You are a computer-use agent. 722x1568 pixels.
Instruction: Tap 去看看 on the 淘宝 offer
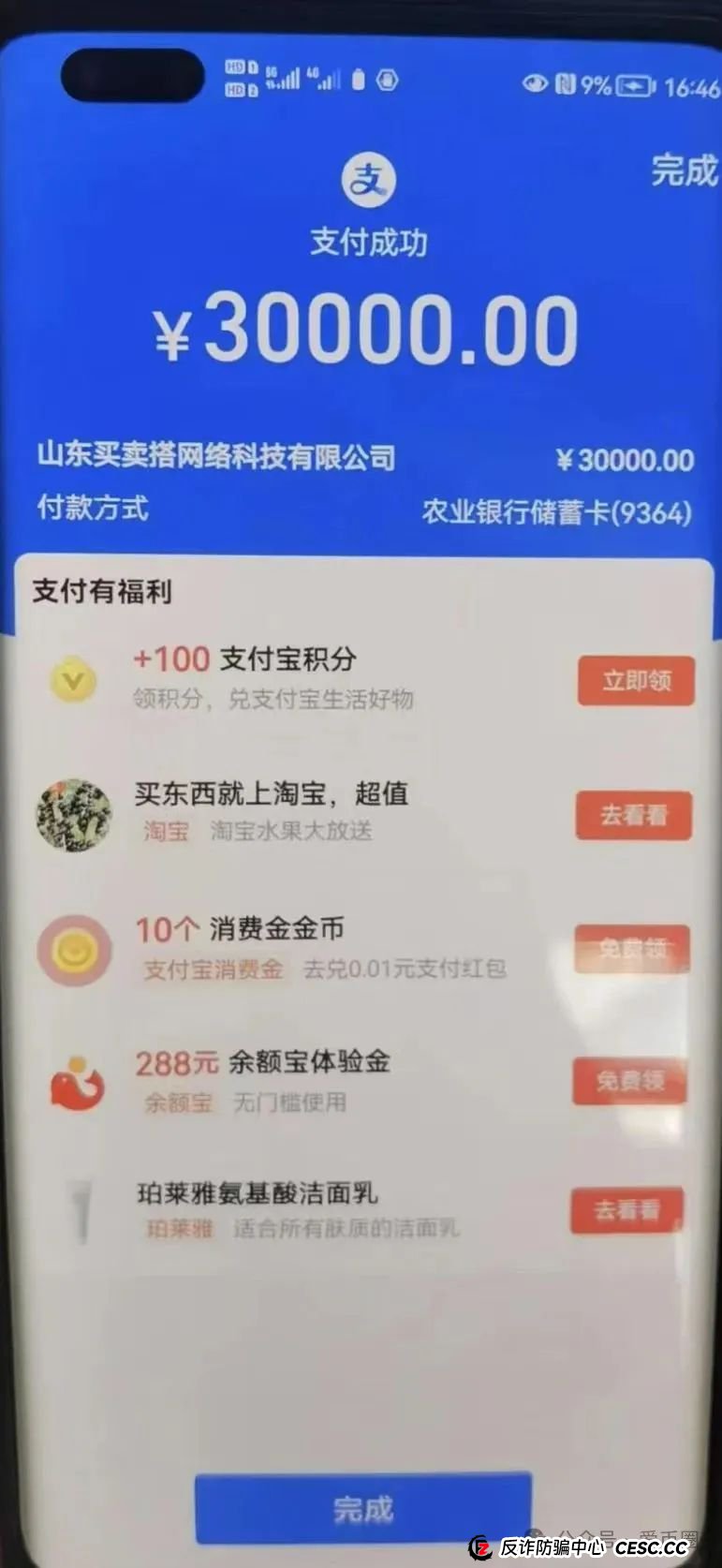(x=634, y=816)
